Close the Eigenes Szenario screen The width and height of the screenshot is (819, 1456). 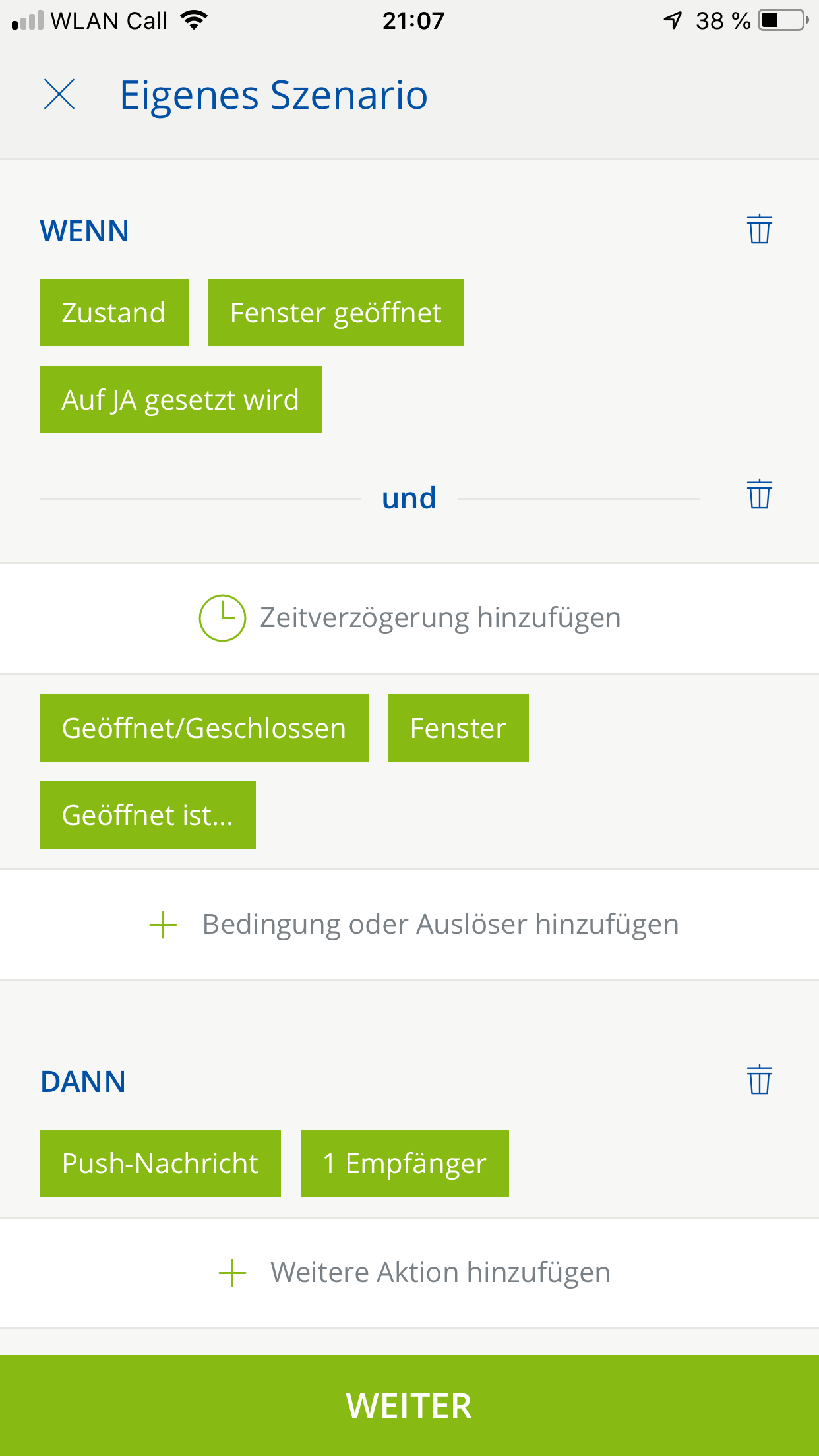click(x=59, y=94)
